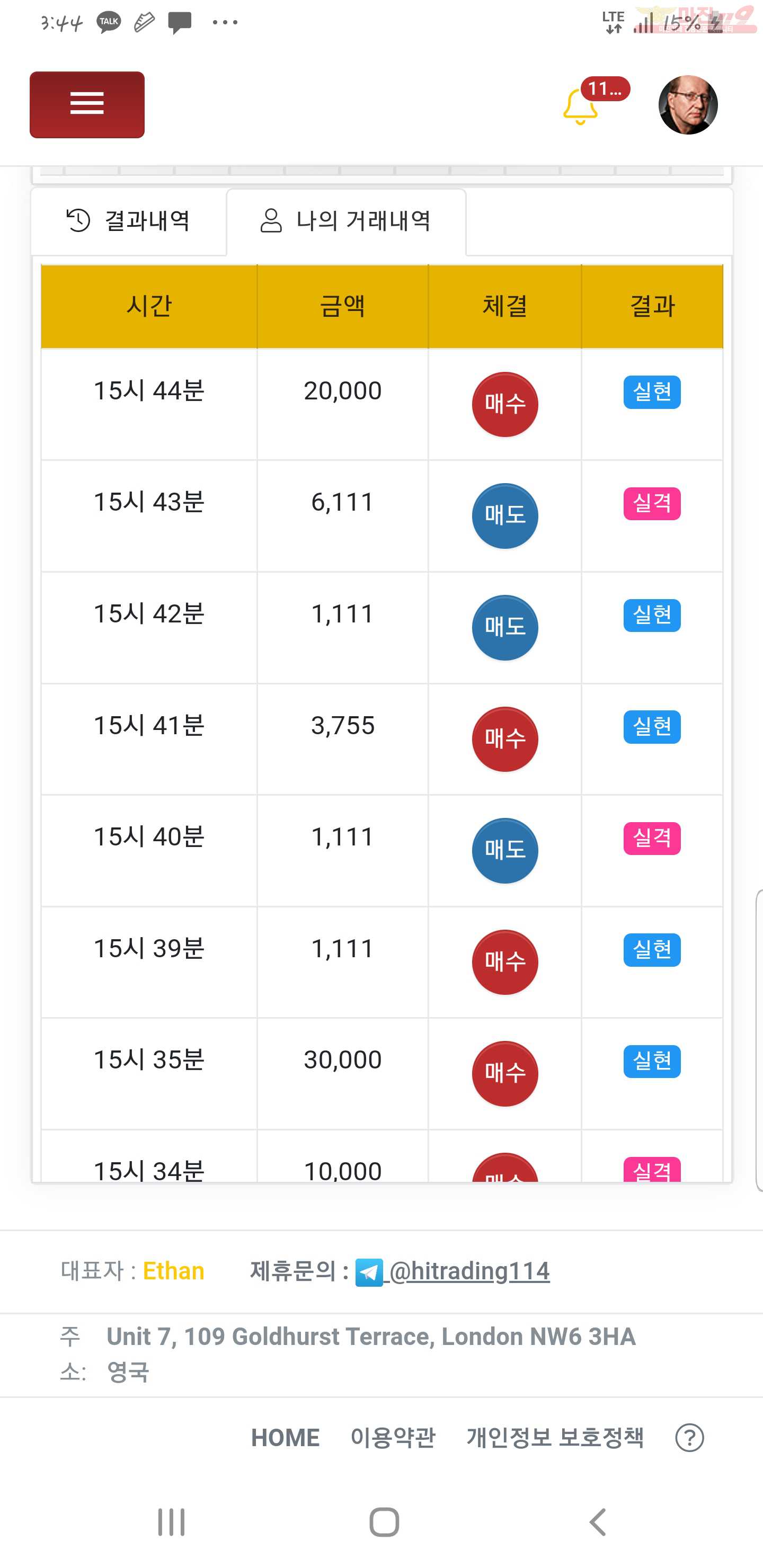This screenshot has width=763, height=1568.
Task: Open the profile avatar
Action: point(688,105)
